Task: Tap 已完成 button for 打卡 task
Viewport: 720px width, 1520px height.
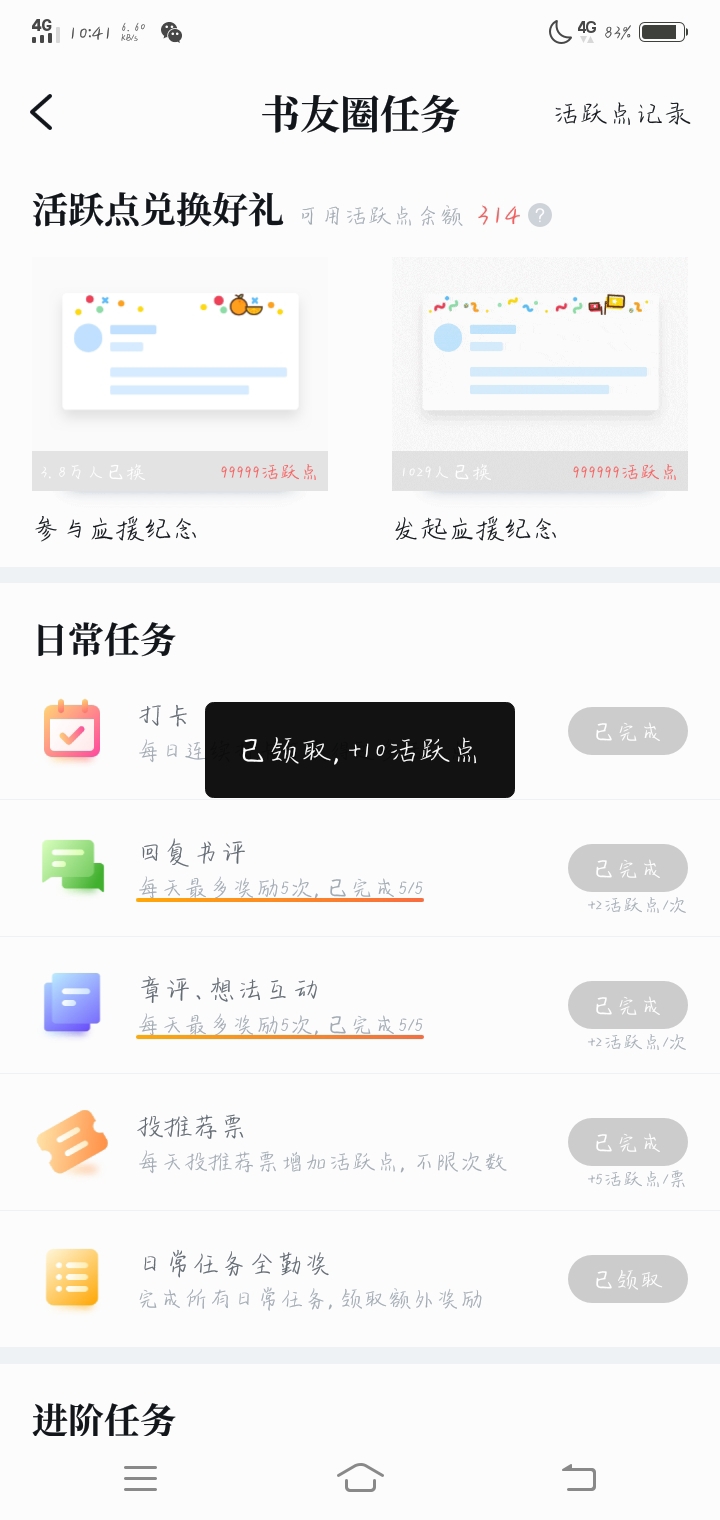Action: (627, 731)
